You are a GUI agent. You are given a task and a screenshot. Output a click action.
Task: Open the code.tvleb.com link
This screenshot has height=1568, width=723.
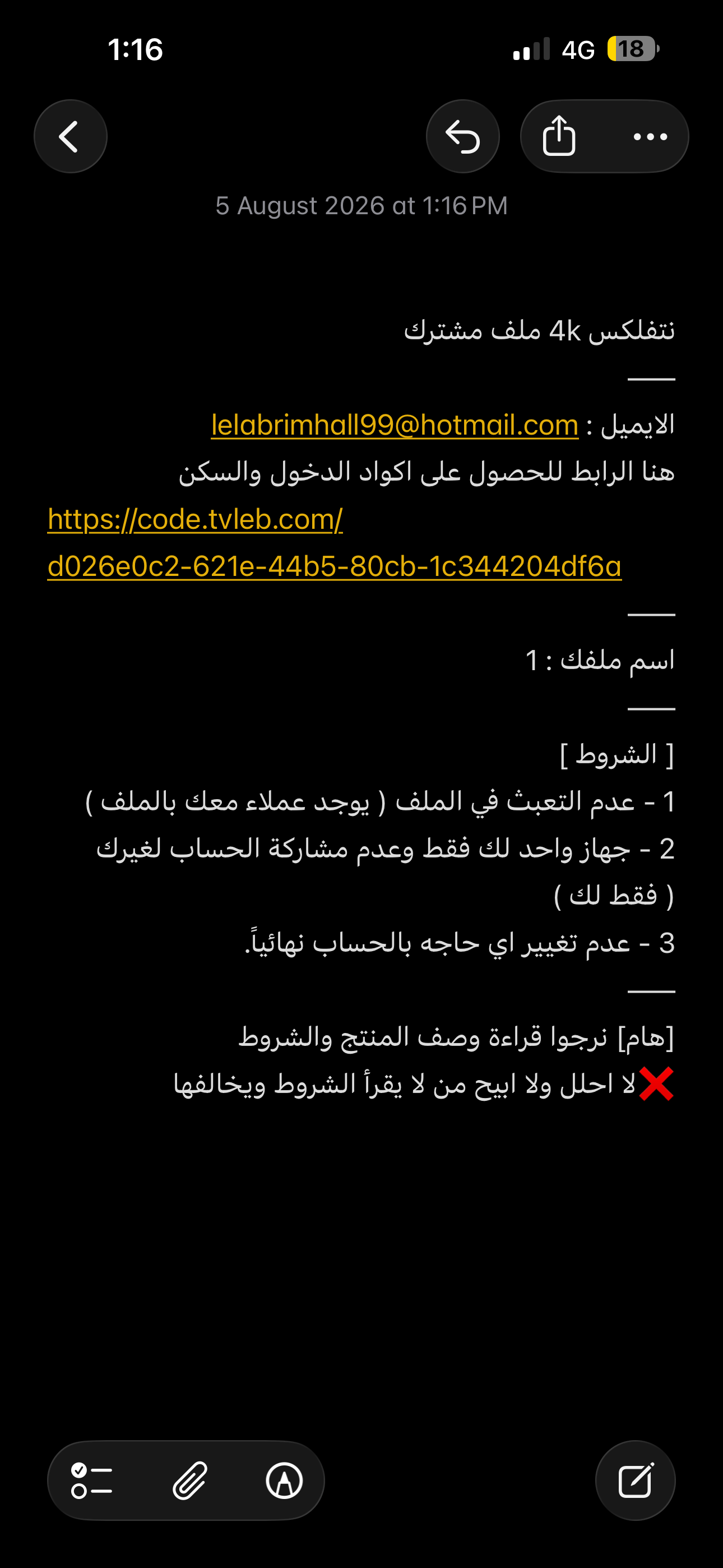(334, 542)
